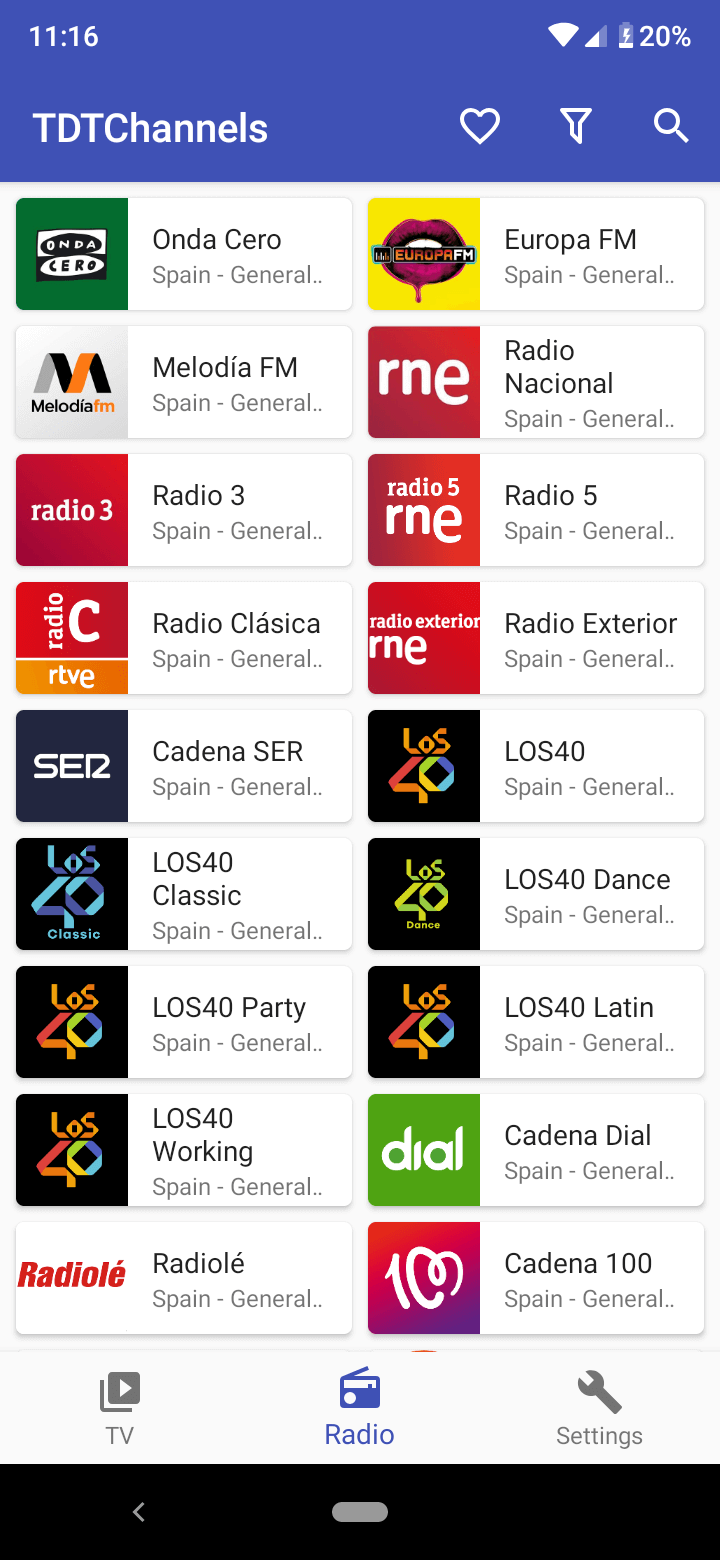Open the Radio 5 station
720x1560 pixels.
pos(536,510)
